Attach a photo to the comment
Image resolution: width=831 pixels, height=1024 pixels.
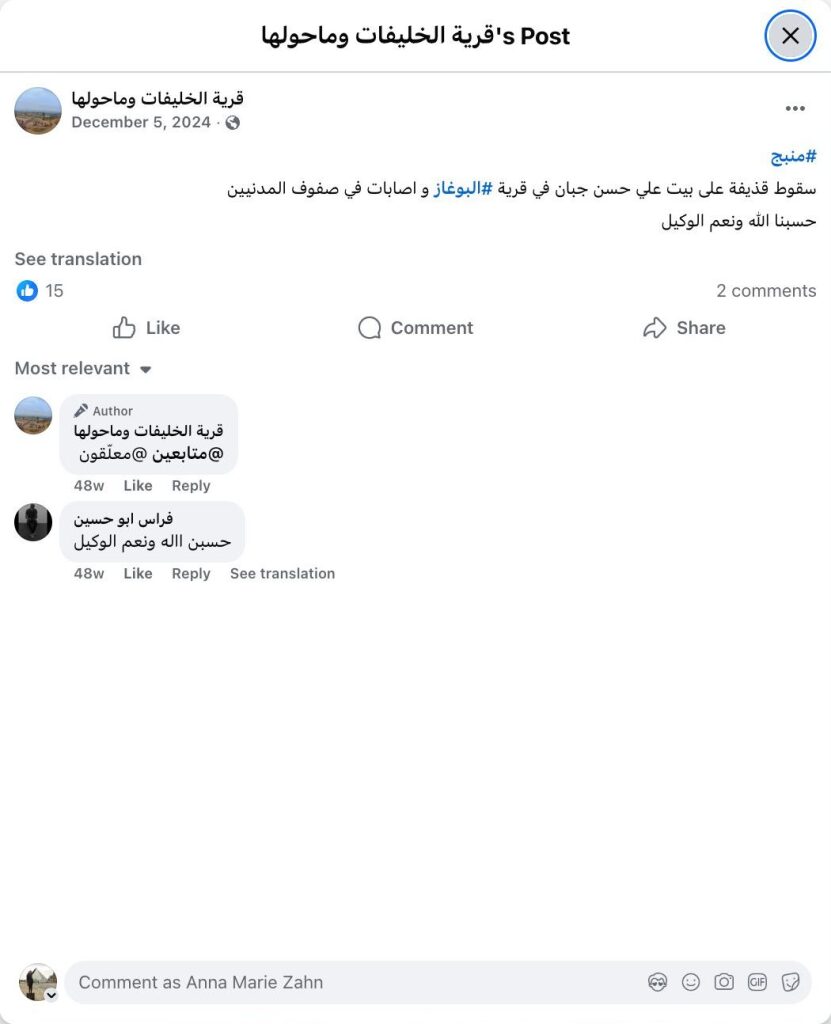click(x=724, y=982)
